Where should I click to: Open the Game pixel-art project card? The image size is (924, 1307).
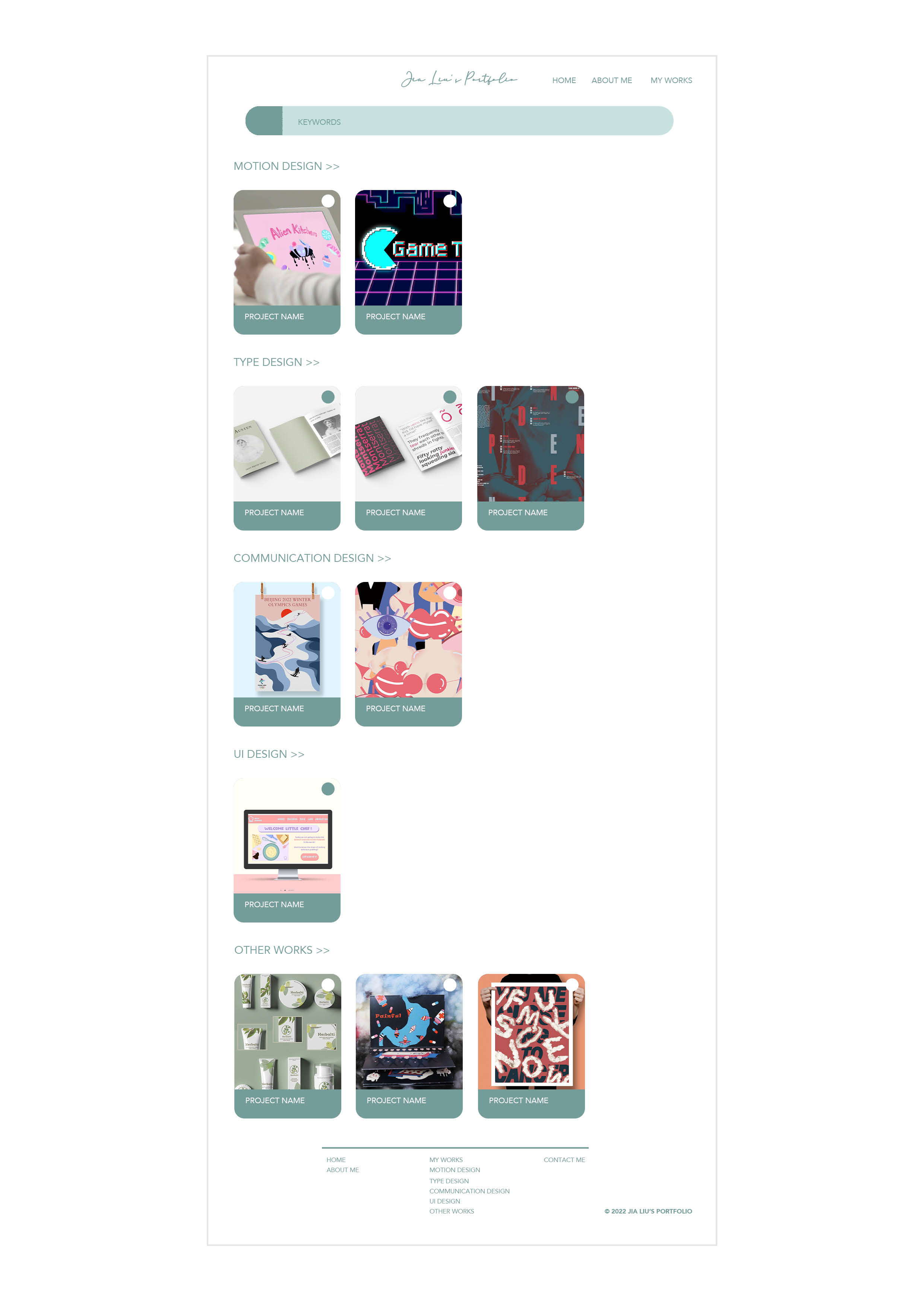click(x=408, y=262)
